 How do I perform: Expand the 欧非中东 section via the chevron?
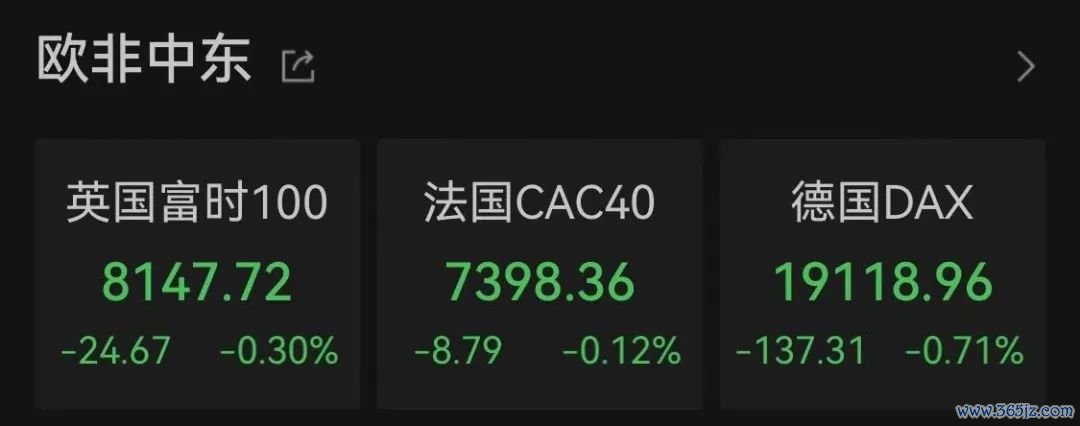1026,67
